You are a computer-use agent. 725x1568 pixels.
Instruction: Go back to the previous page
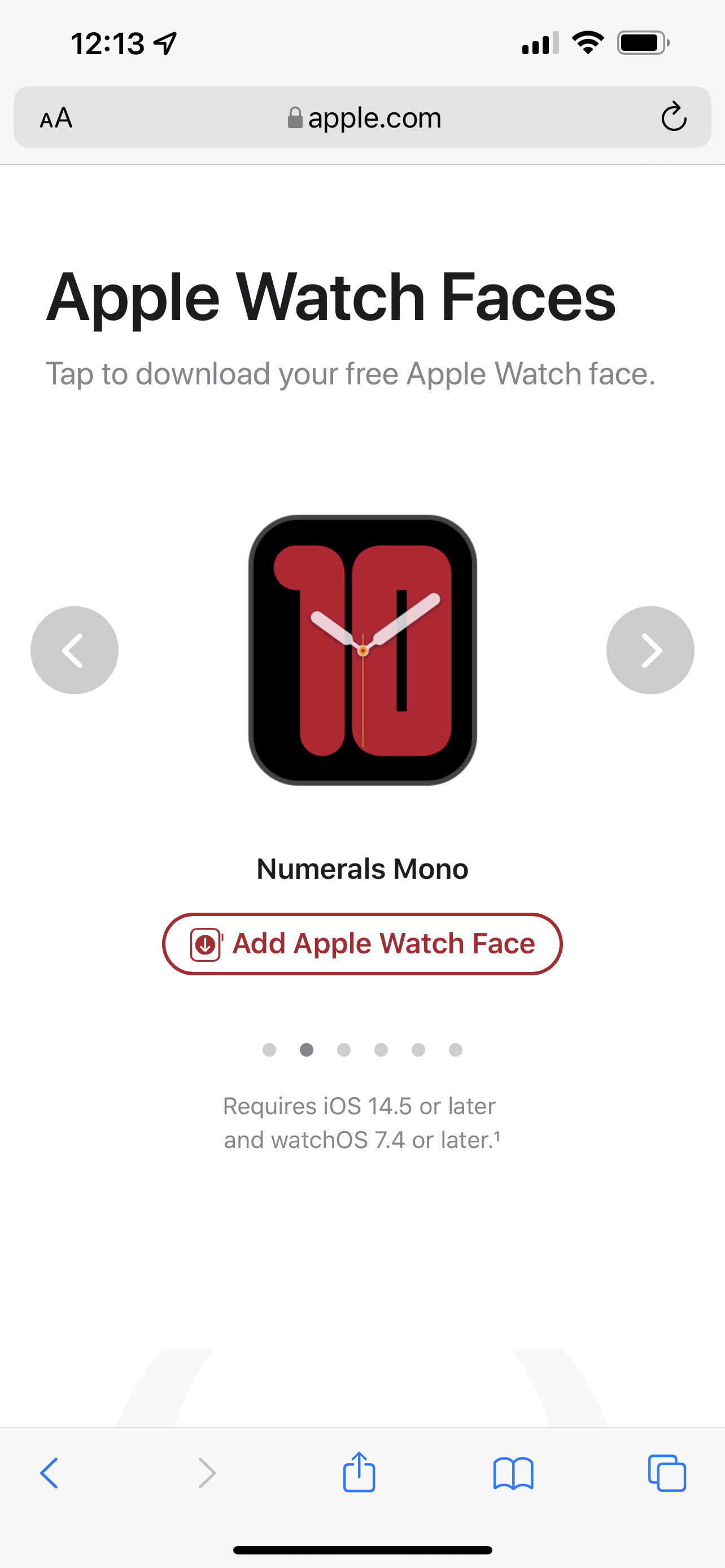[x=49, y=1473]
